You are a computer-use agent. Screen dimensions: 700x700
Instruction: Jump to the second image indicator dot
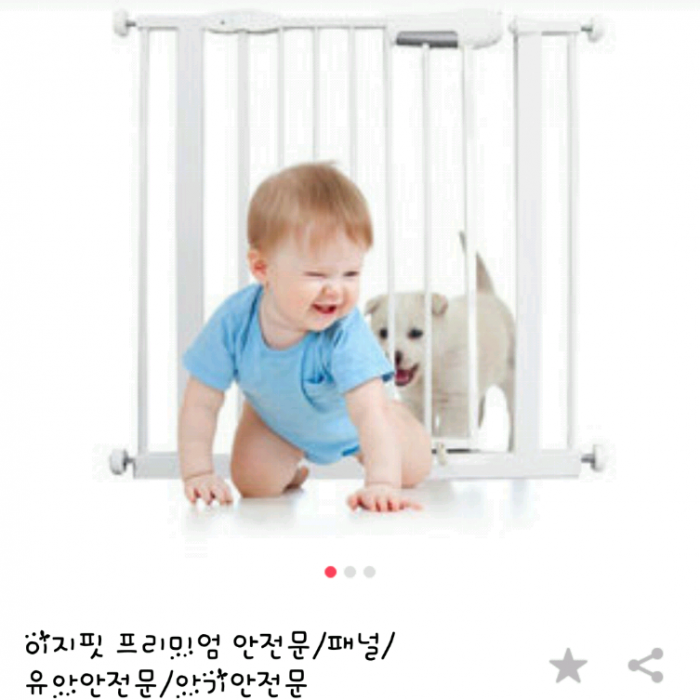tap(350, 572)
